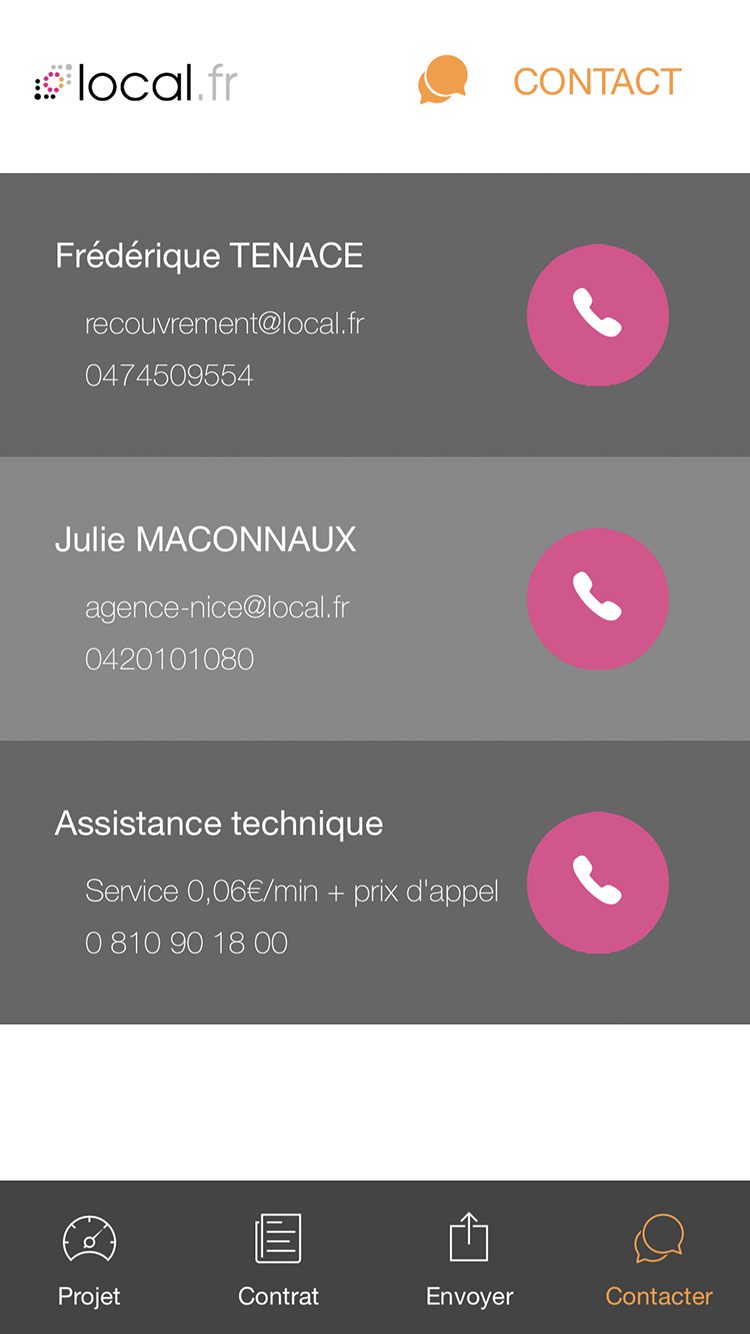Select the Contacter tab
The height and width of the screenshot is (1334, 750).
[x=659, y=1258]
